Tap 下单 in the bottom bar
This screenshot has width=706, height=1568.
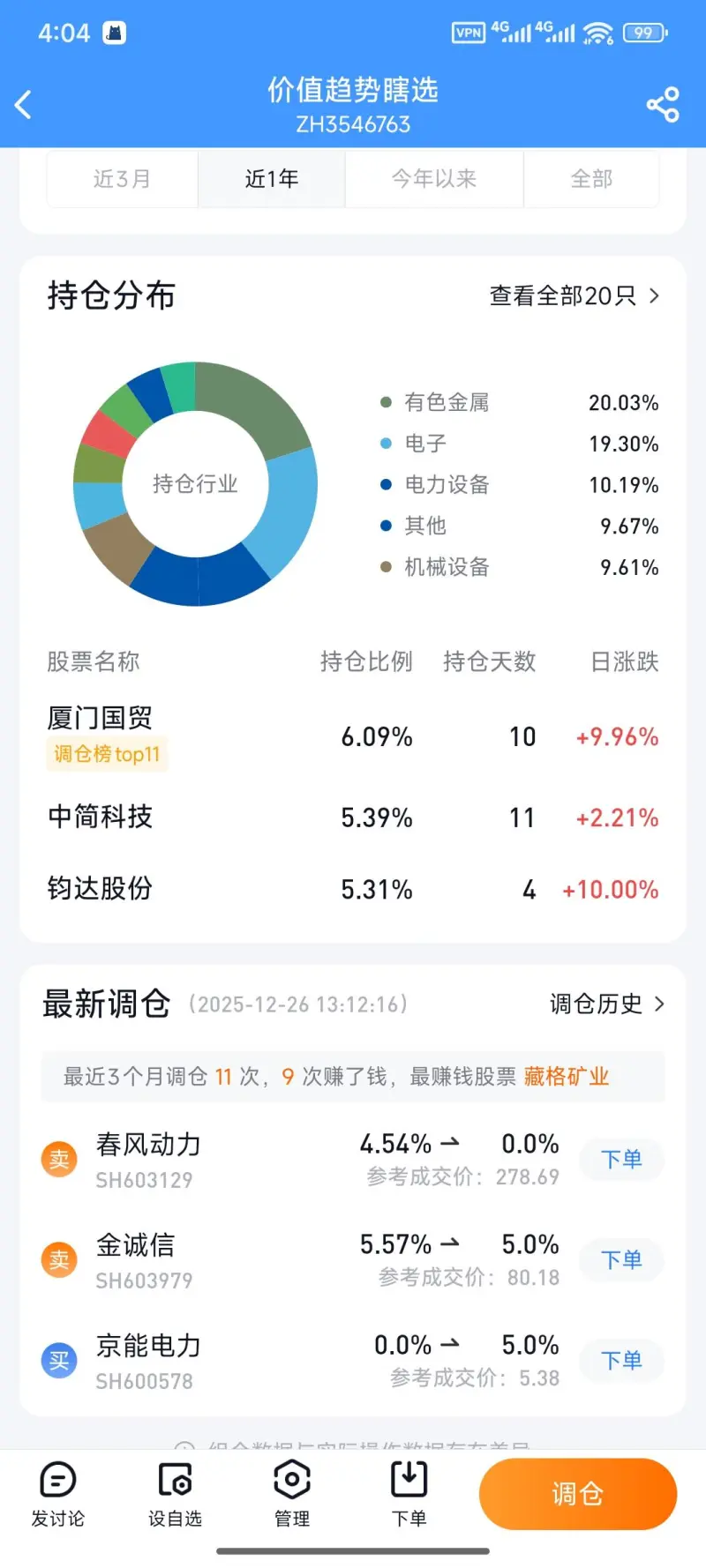tap(409, 1494)
